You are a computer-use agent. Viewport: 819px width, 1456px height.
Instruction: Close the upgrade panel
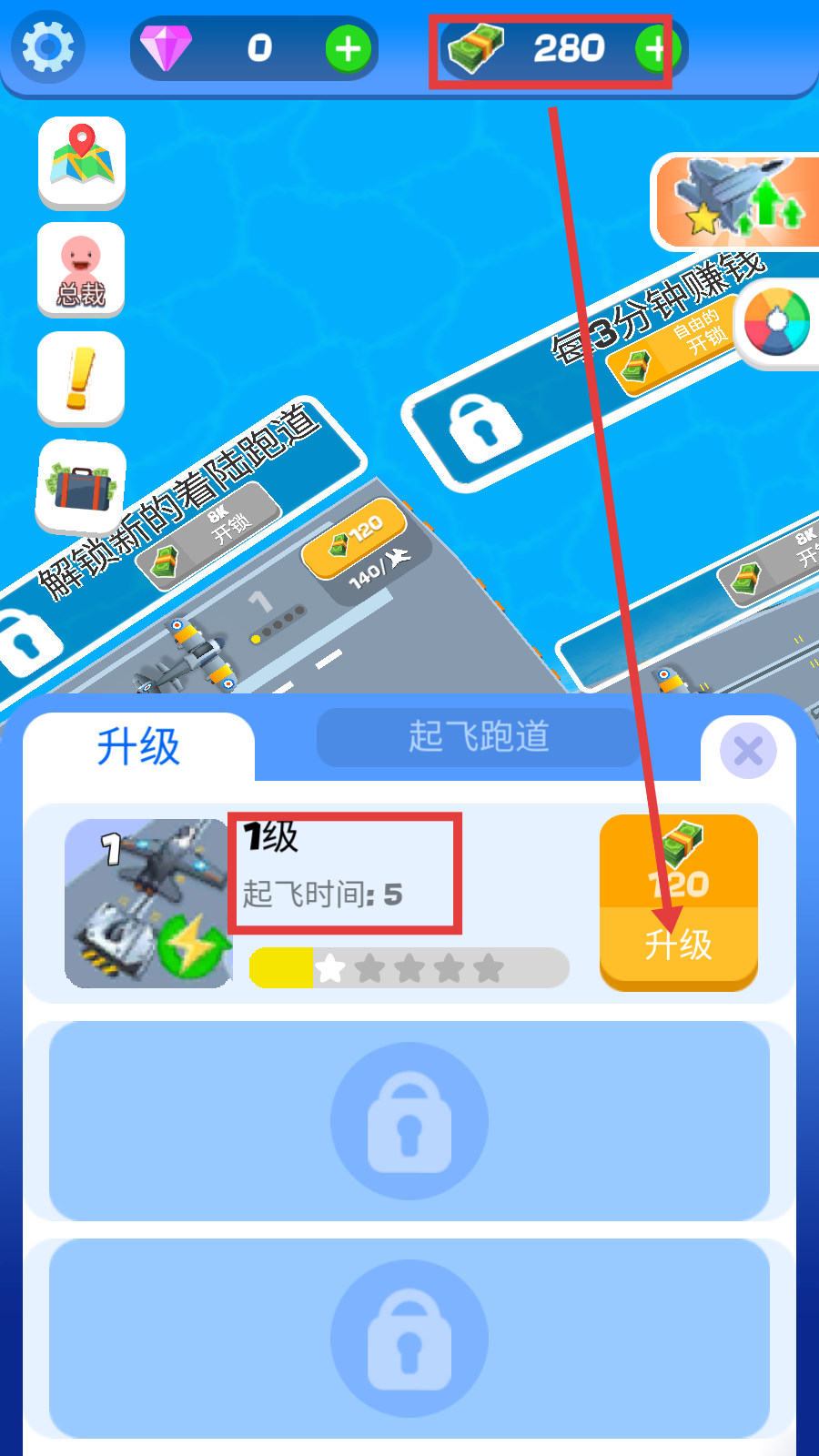(x=748, y=752)
